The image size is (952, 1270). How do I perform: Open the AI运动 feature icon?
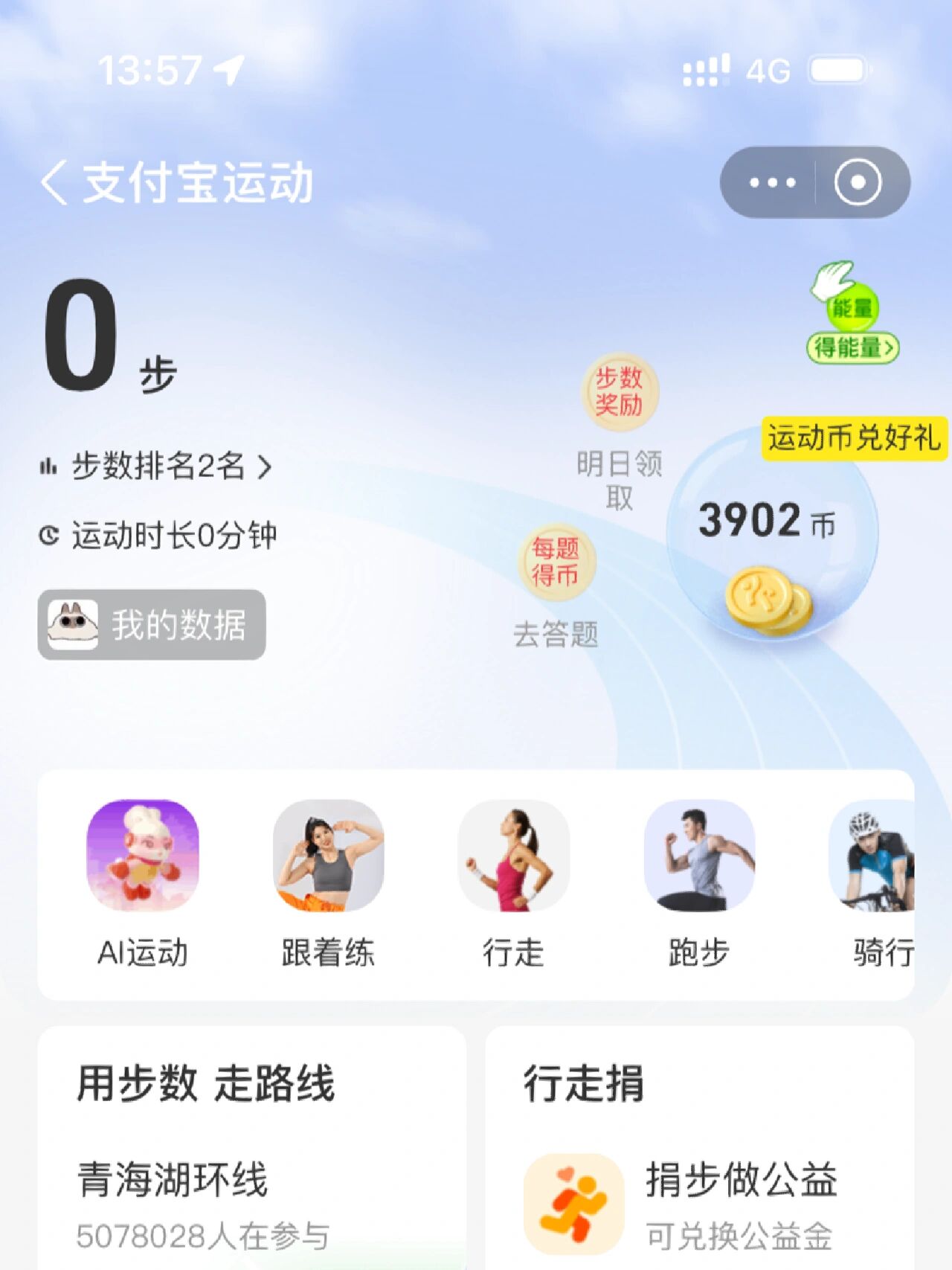(144, 858)
